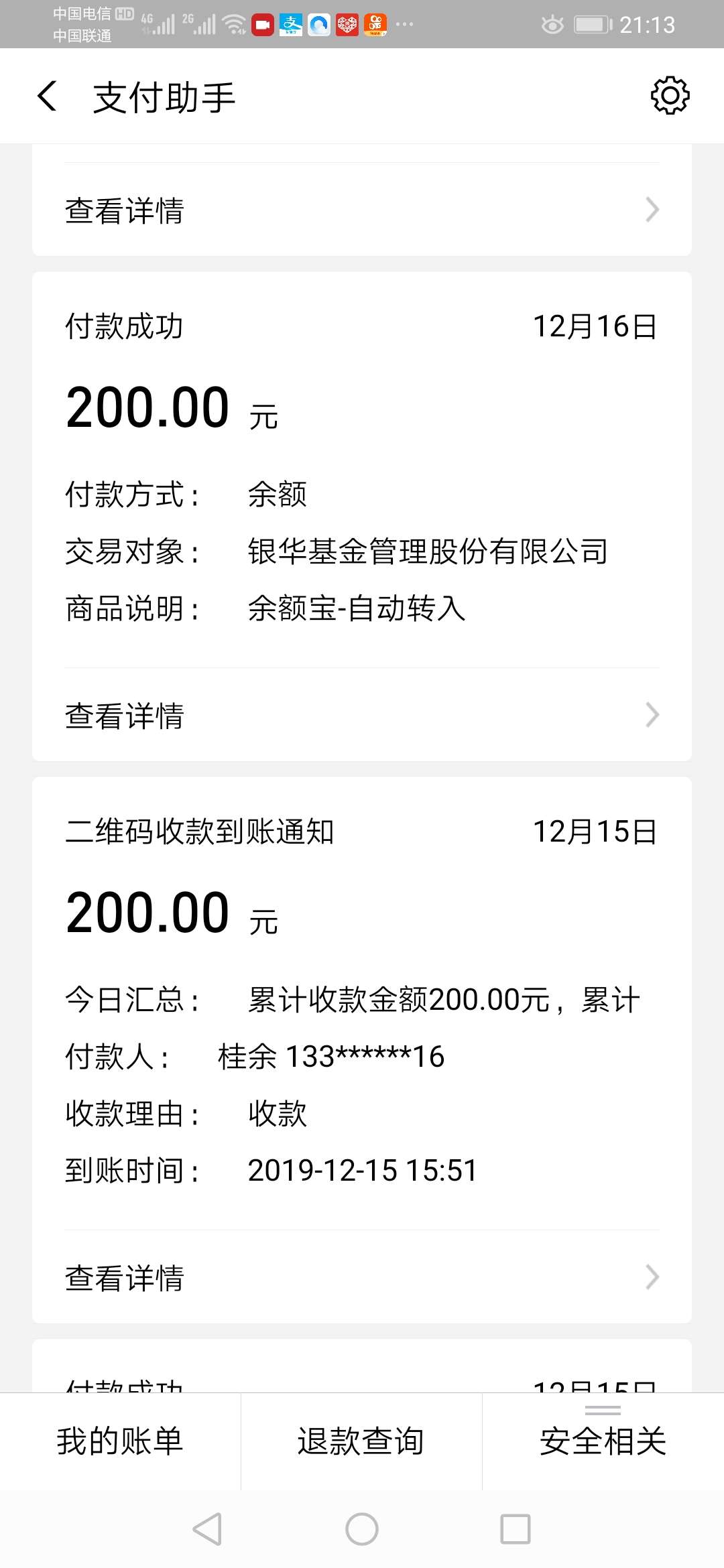The width and height of the screenshot is (724, 1568).
Task: Open 我的账单 menu
Action: [x=120, y=1441]
